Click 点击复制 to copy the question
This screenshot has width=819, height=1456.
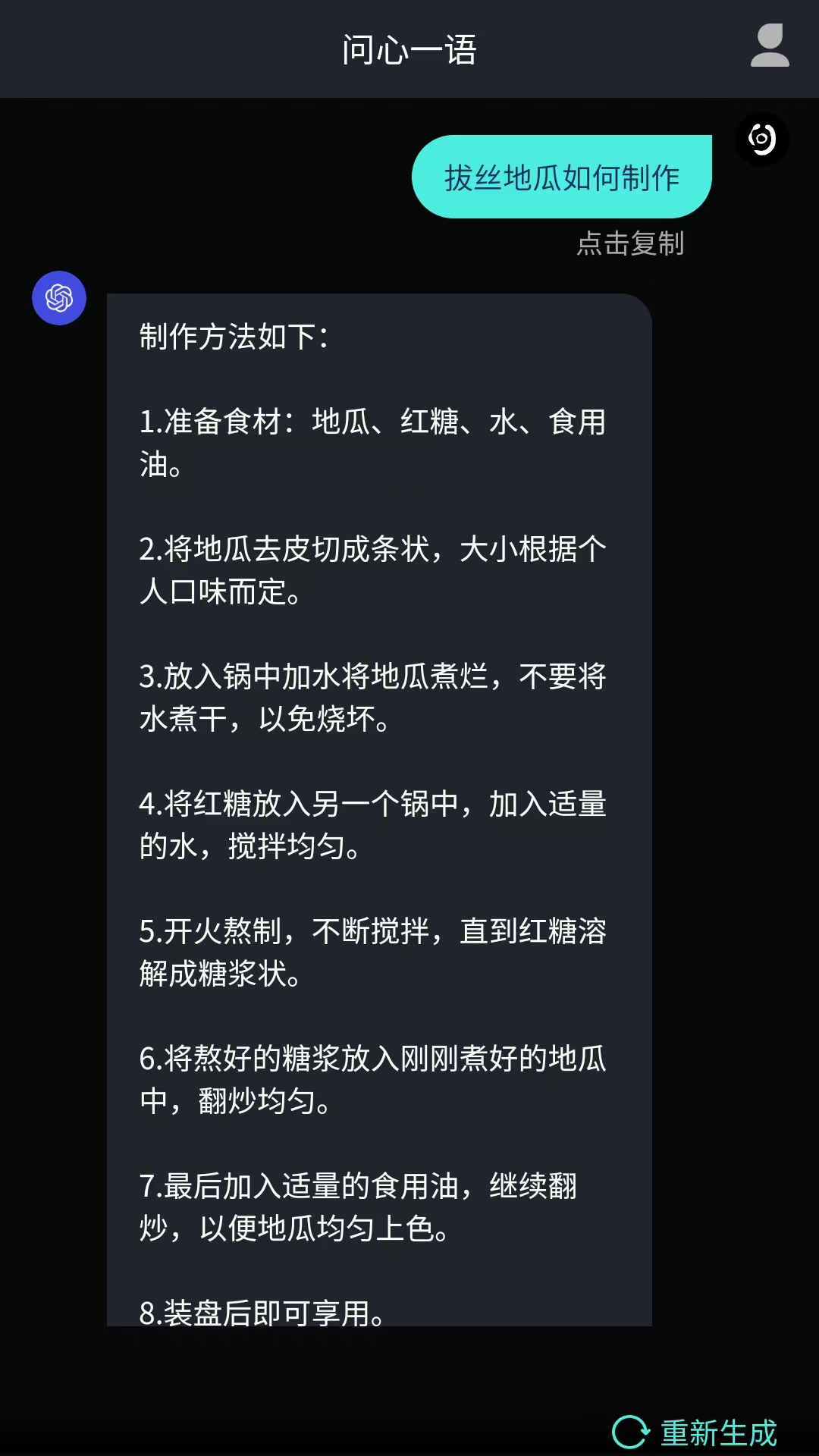(631, 244)
